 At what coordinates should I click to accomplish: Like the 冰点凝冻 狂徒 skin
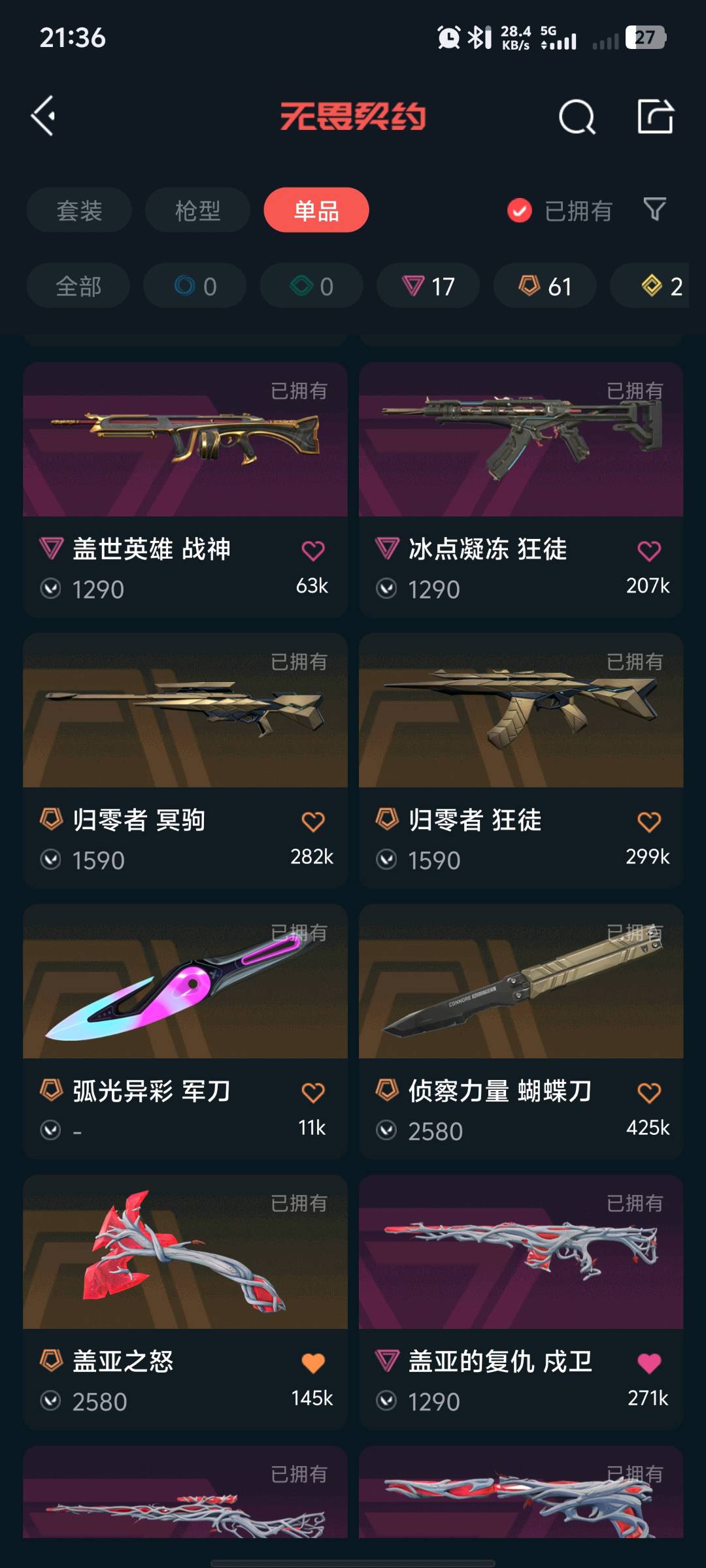pyautogui.click(x=649, y=551)
